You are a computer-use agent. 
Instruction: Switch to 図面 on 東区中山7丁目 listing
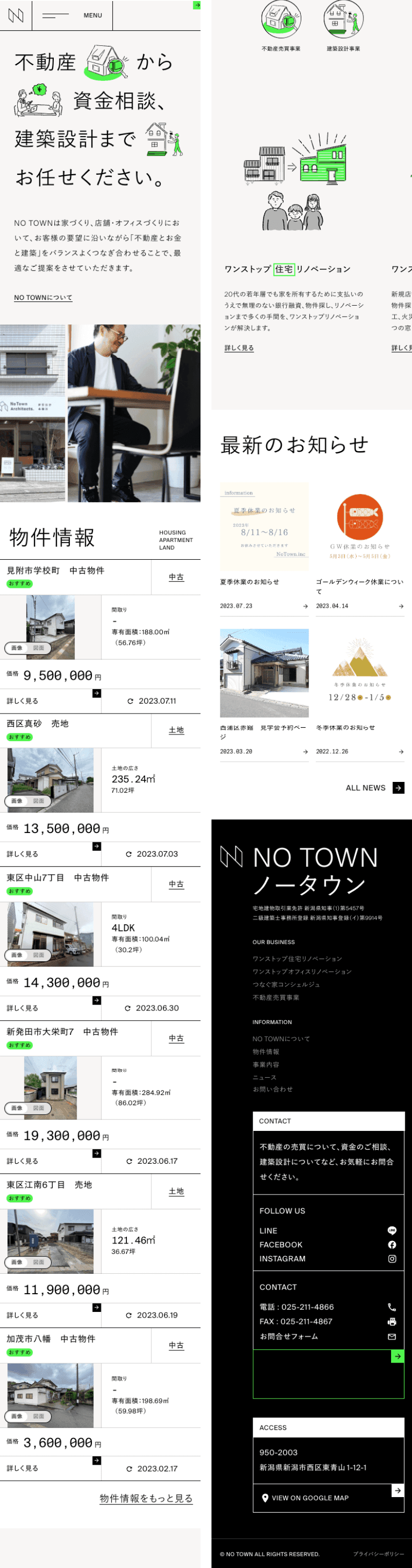(39, 955)
